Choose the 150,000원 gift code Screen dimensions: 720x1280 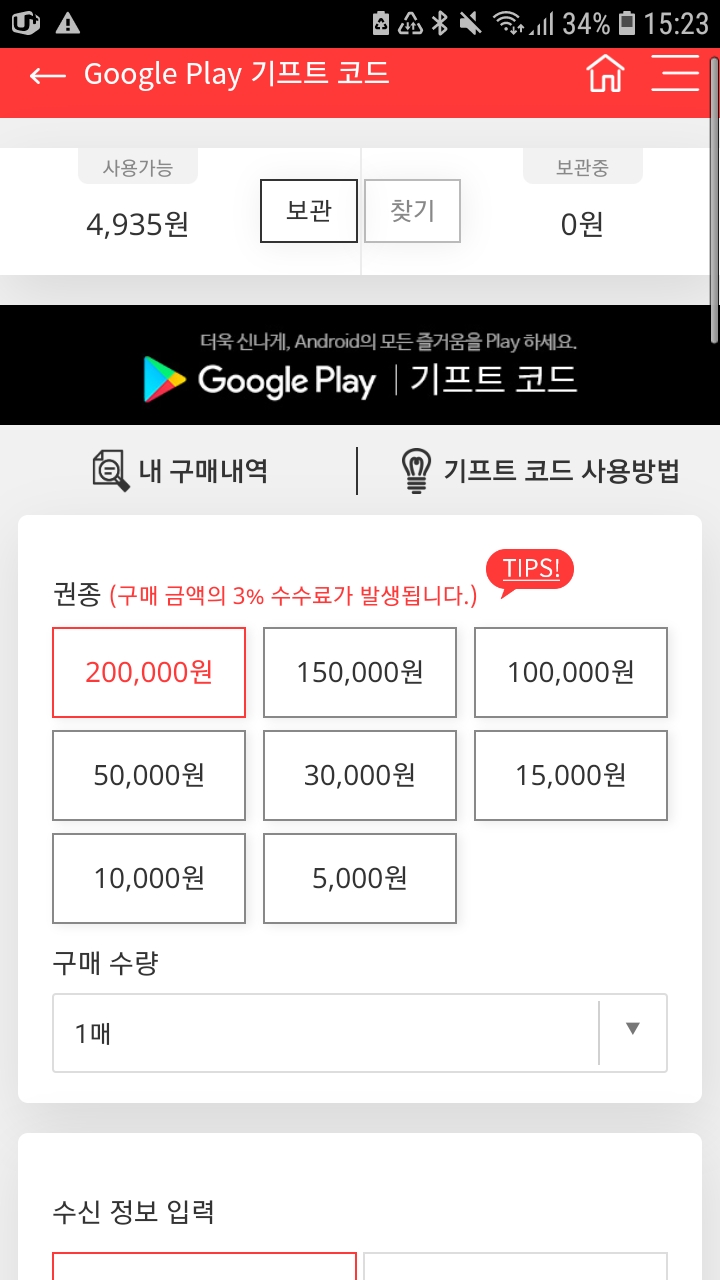click(360, 672)
